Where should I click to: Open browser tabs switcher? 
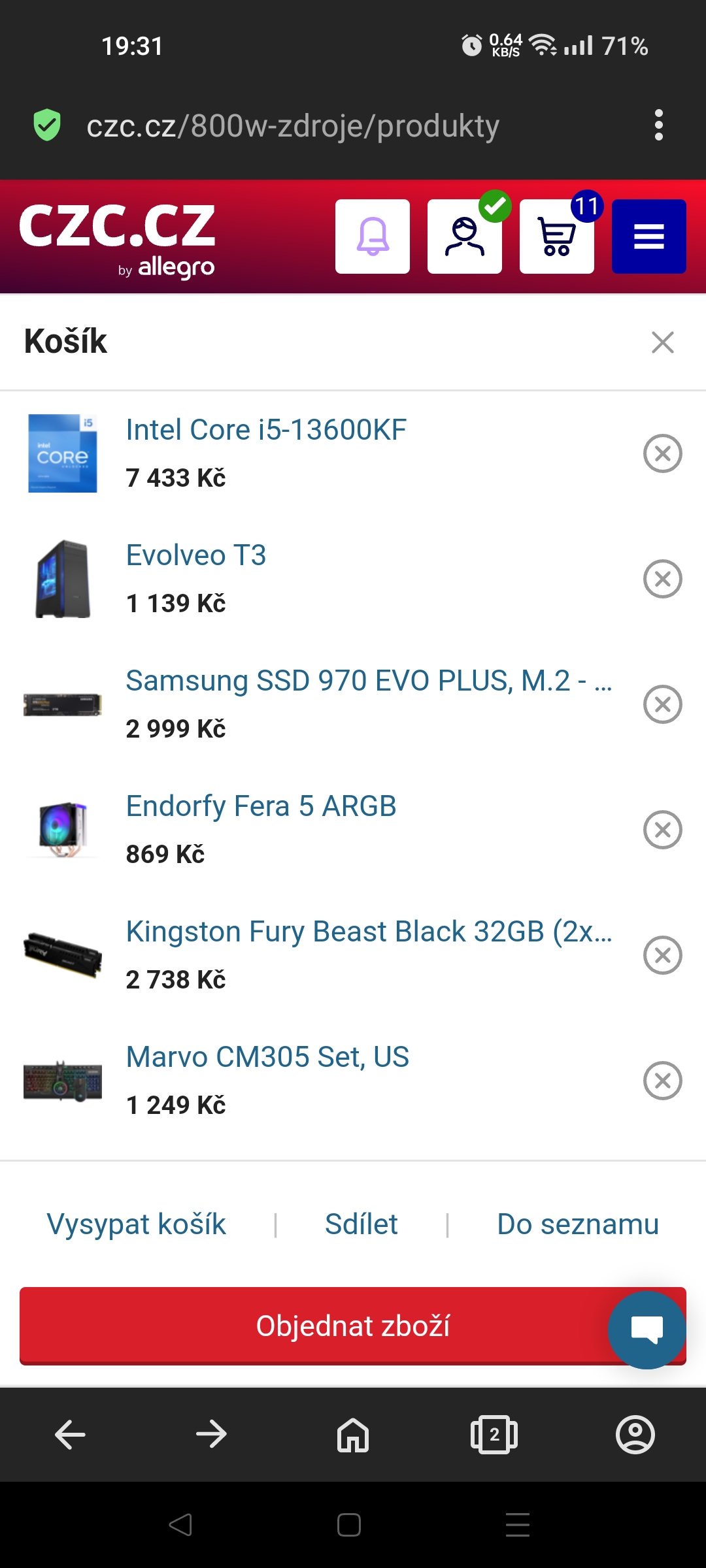494,1435
